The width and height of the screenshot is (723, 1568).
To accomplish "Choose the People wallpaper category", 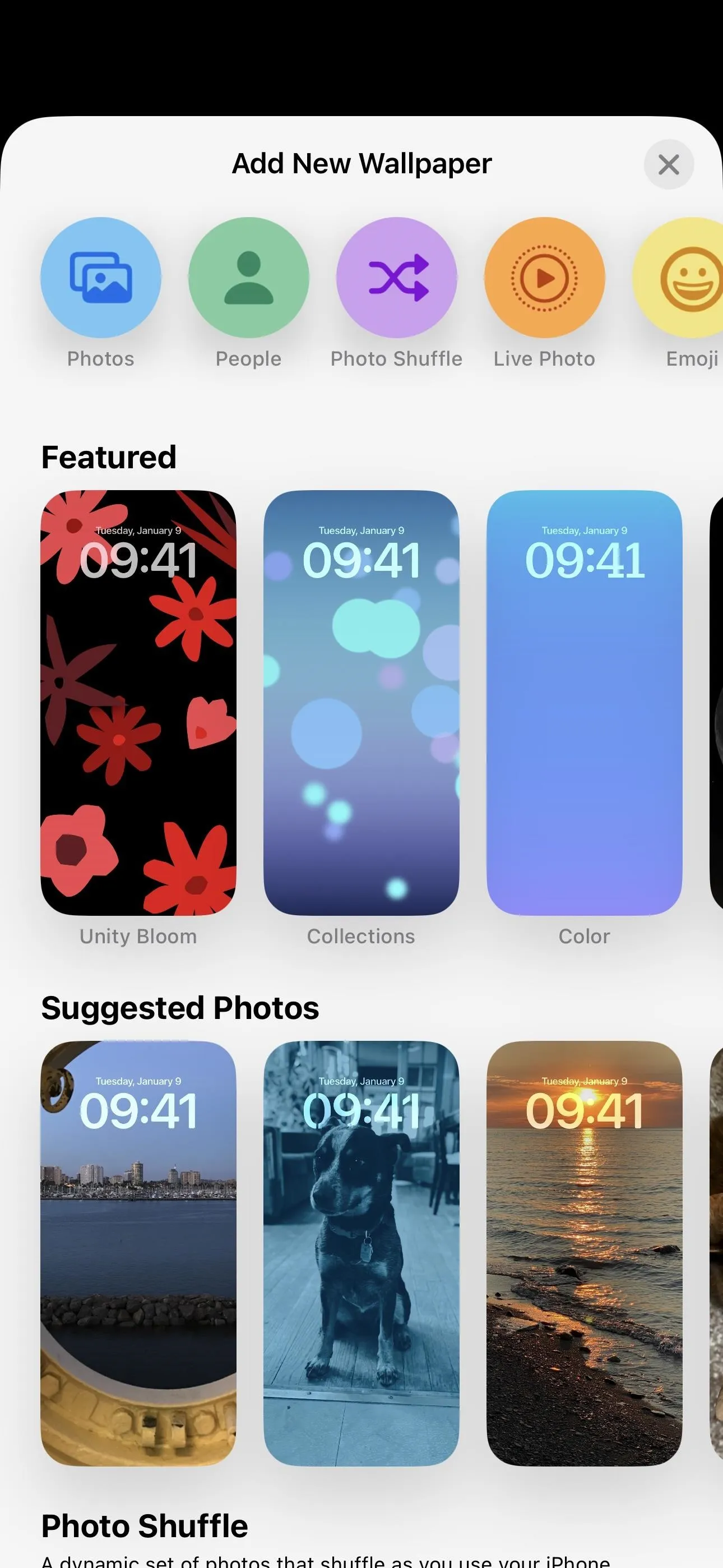I will point(248,278).
